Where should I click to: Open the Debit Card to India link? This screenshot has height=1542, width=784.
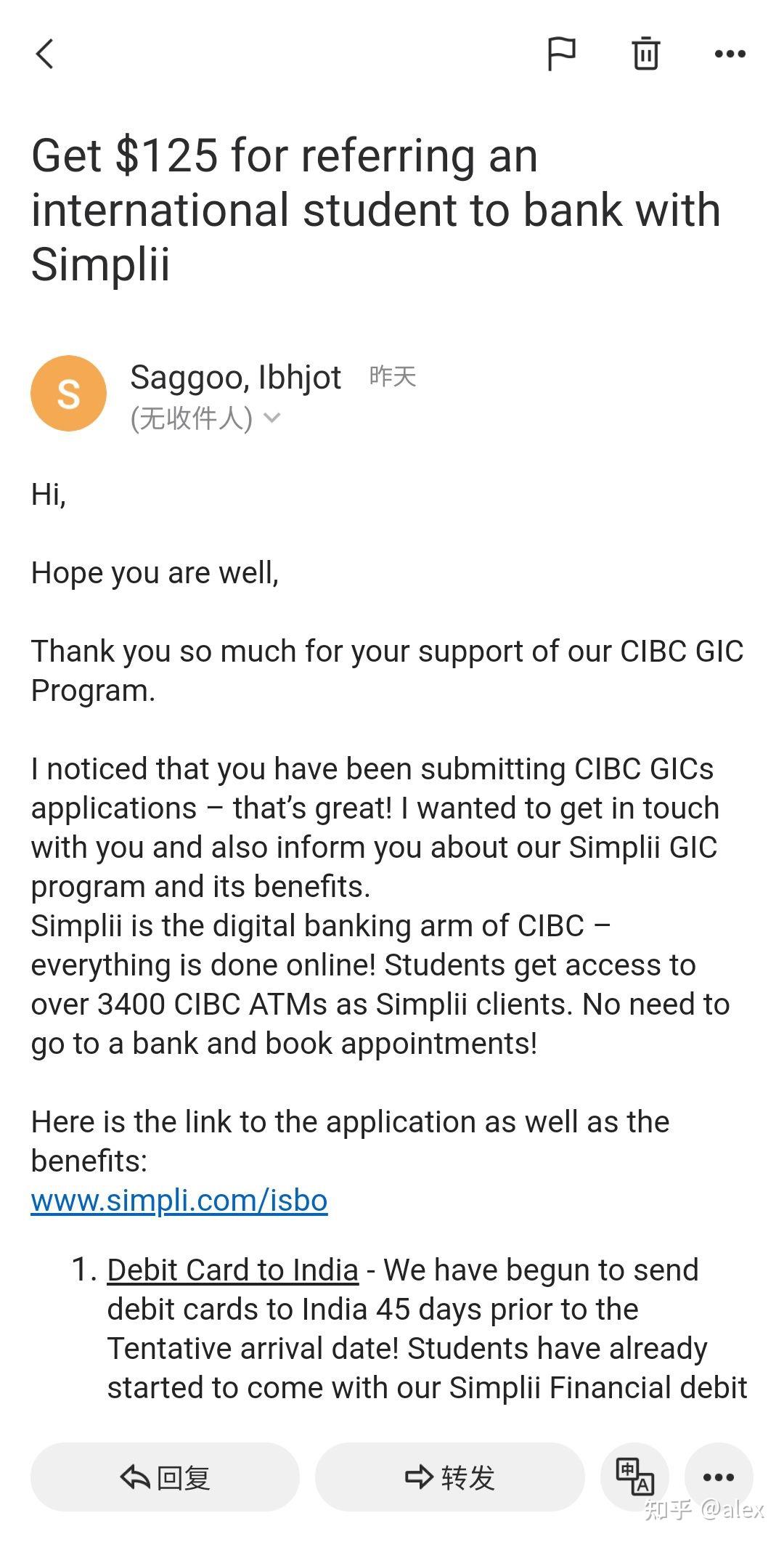click(x=232, y=1269)
